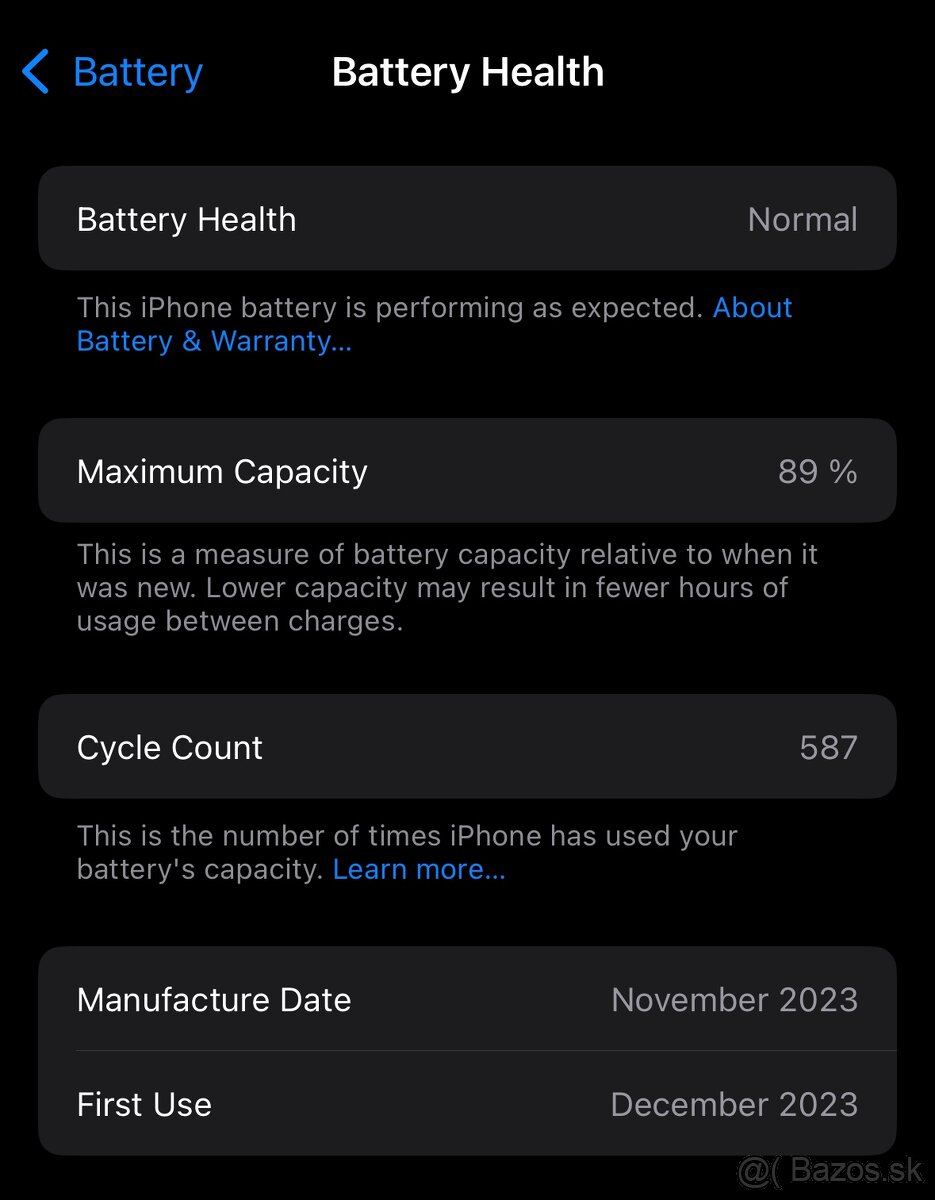
Task: Tap the battery performing as expected text
Action: tap(391, 307)
